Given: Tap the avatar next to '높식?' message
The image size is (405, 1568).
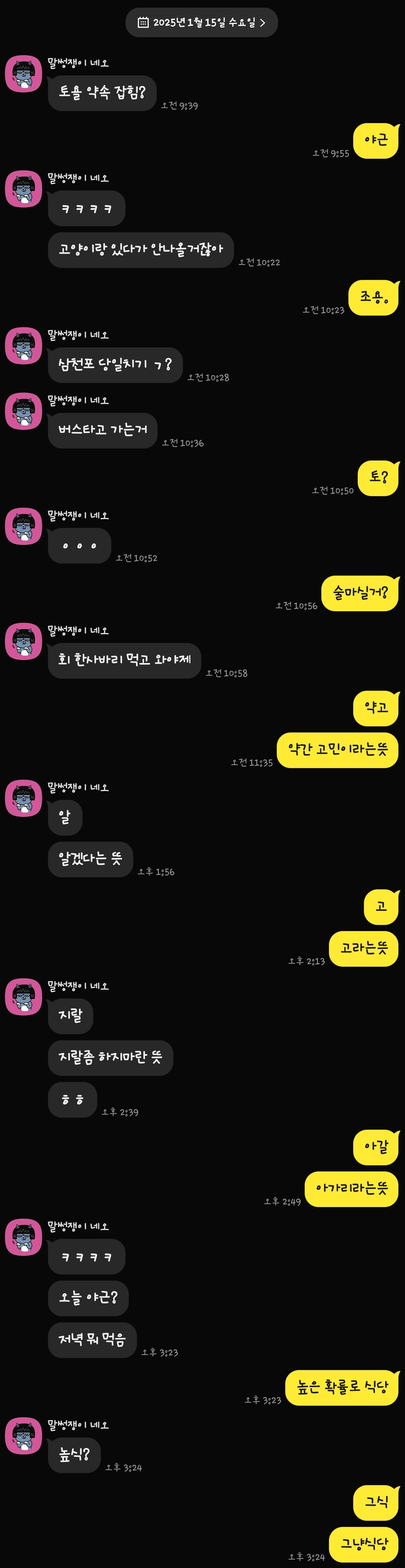Looking at the screenshot, I should click(x=24, y=1436).
